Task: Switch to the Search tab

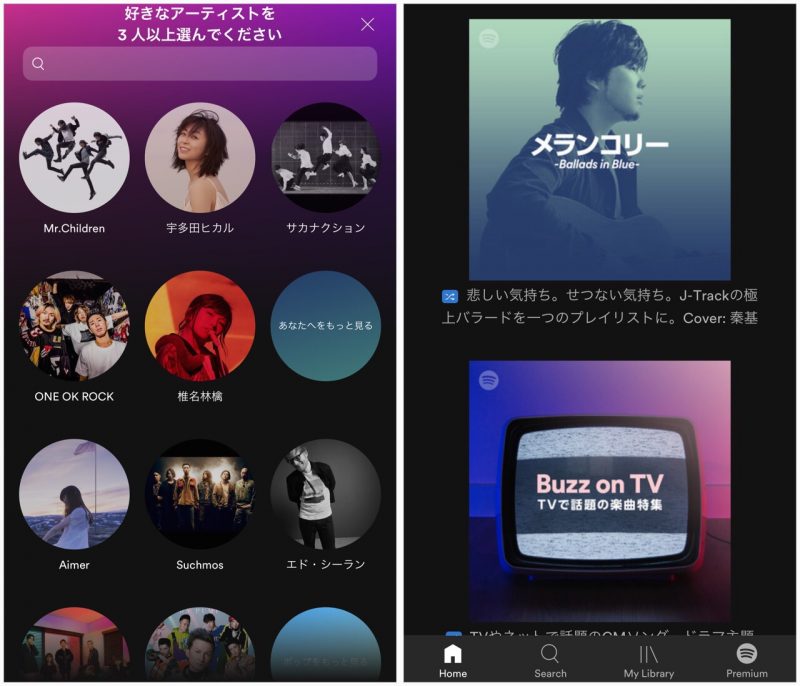Action: [550, 661]
